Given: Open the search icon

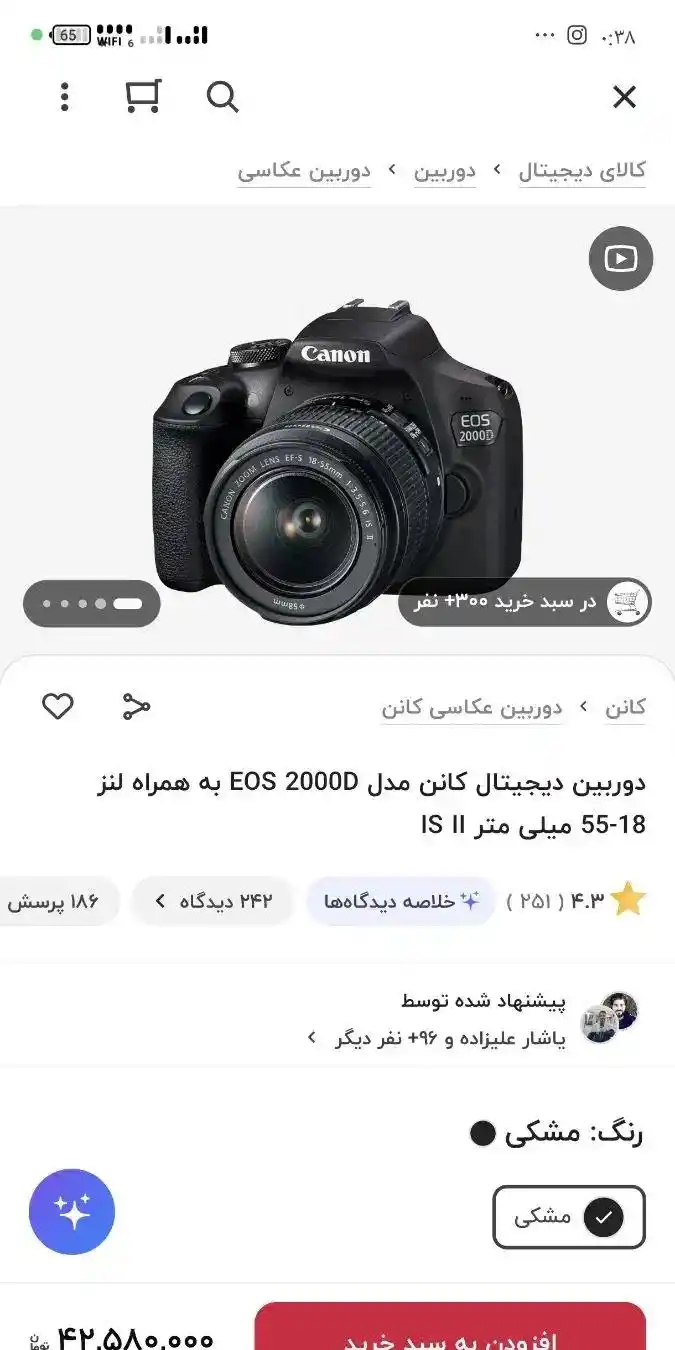Looking at the screenshot, I should 222,97.
